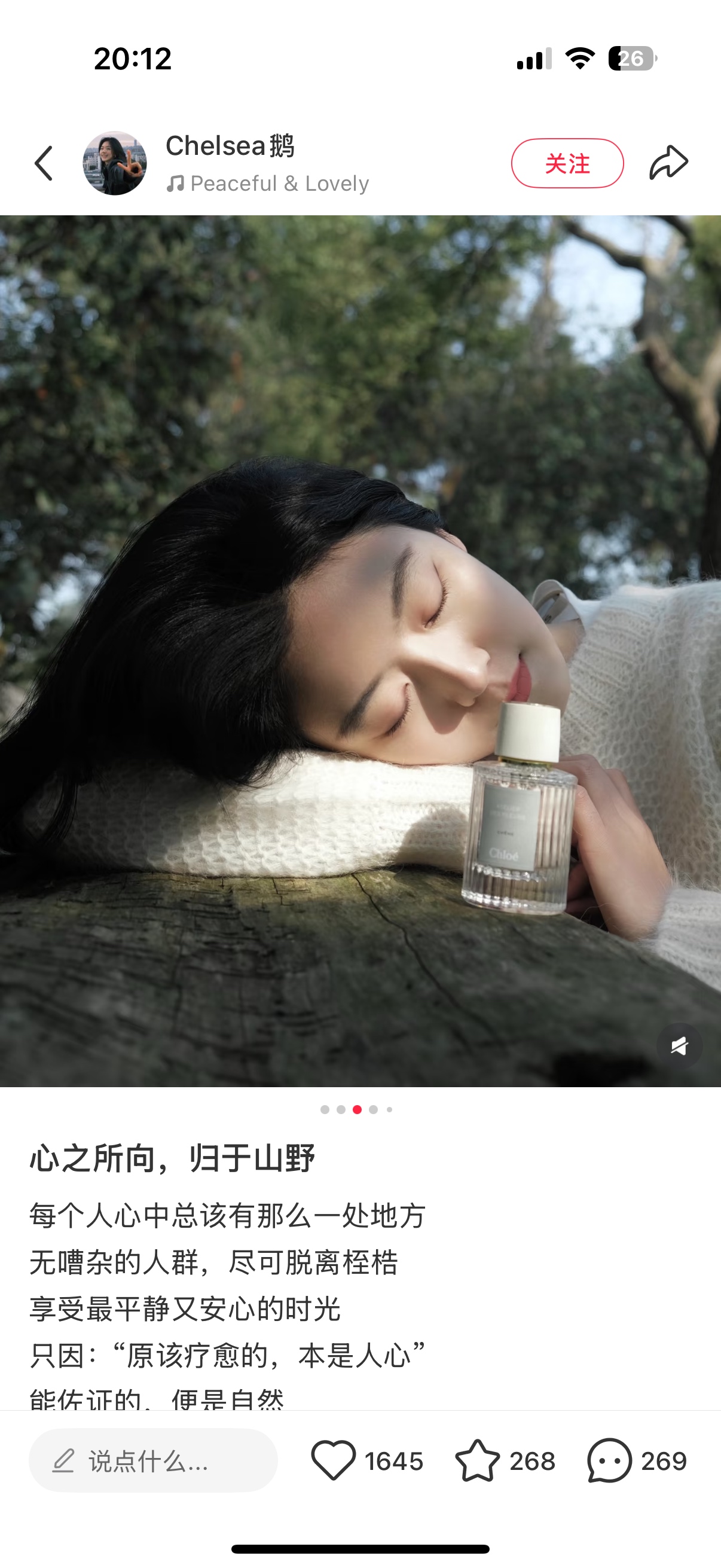Screen dimensions: 721x1568
Task: Share this post
Action: 668,163
